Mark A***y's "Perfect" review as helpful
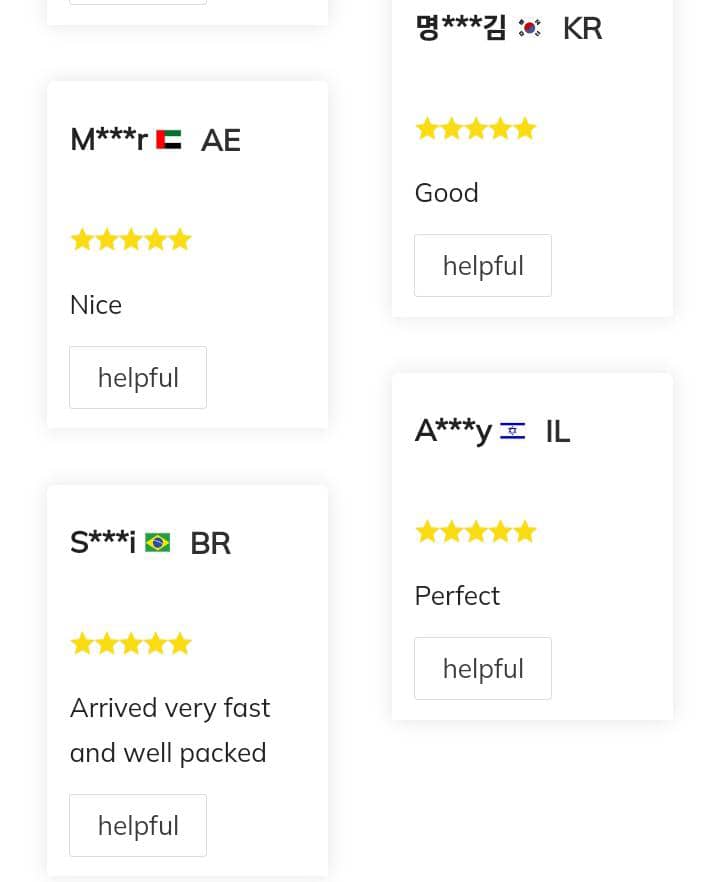The width and height of the screenshot is (720, 882). pos(483,668)
